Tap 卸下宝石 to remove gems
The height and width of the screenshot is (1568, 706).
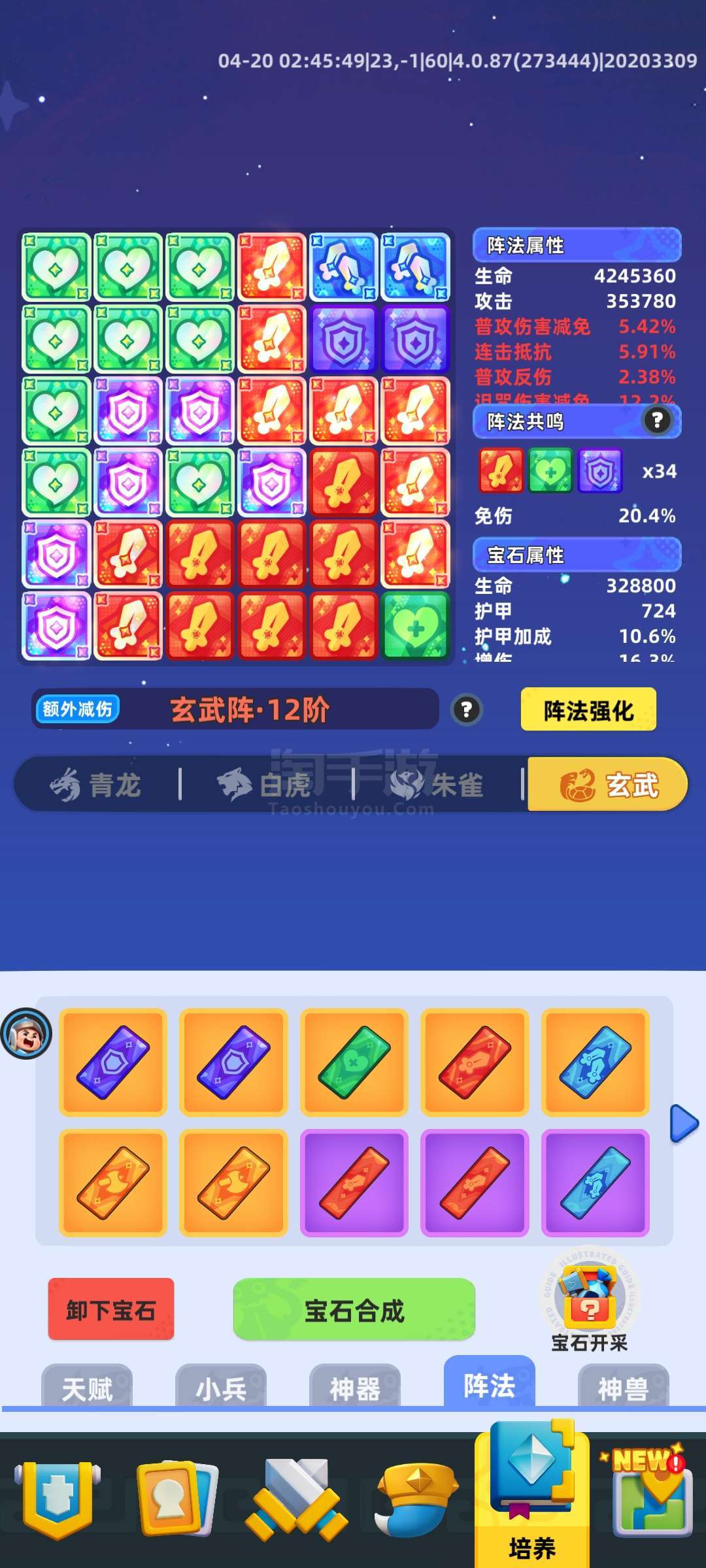click(x=111, y=1309)
